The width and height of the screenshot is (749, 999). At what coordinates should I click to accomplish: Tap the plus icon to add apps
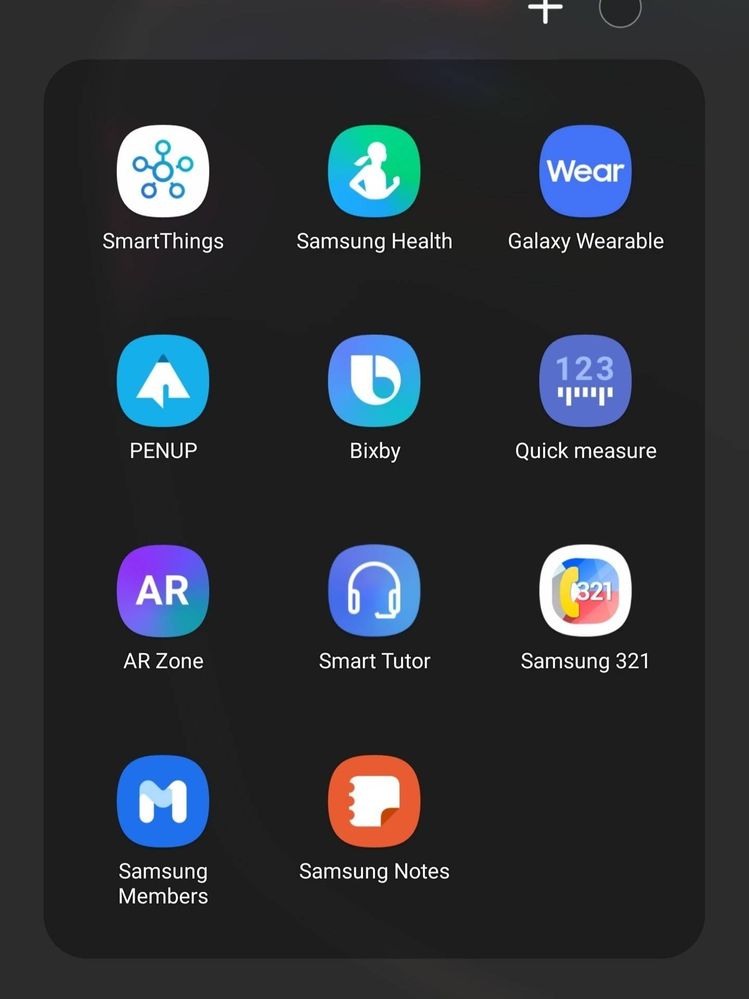point(546,10)
